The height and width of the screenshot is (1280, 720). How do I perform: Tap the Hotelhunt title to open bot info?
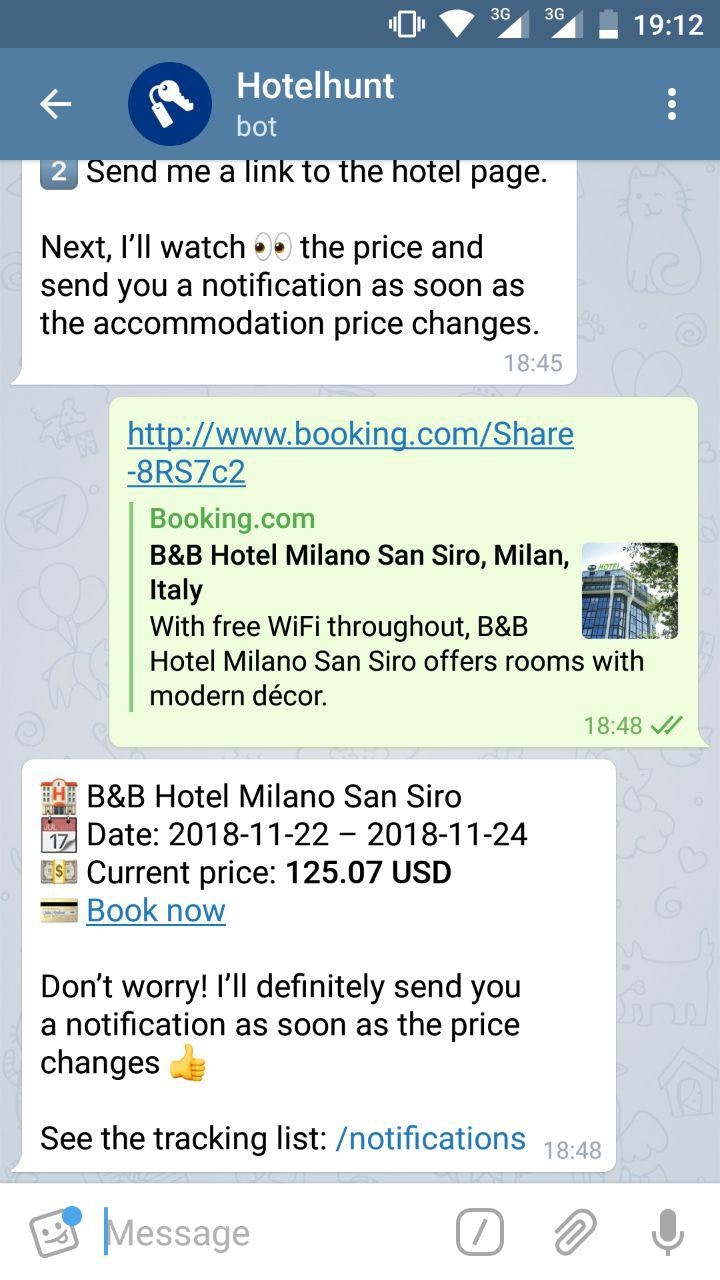click(x=315, y=87)
